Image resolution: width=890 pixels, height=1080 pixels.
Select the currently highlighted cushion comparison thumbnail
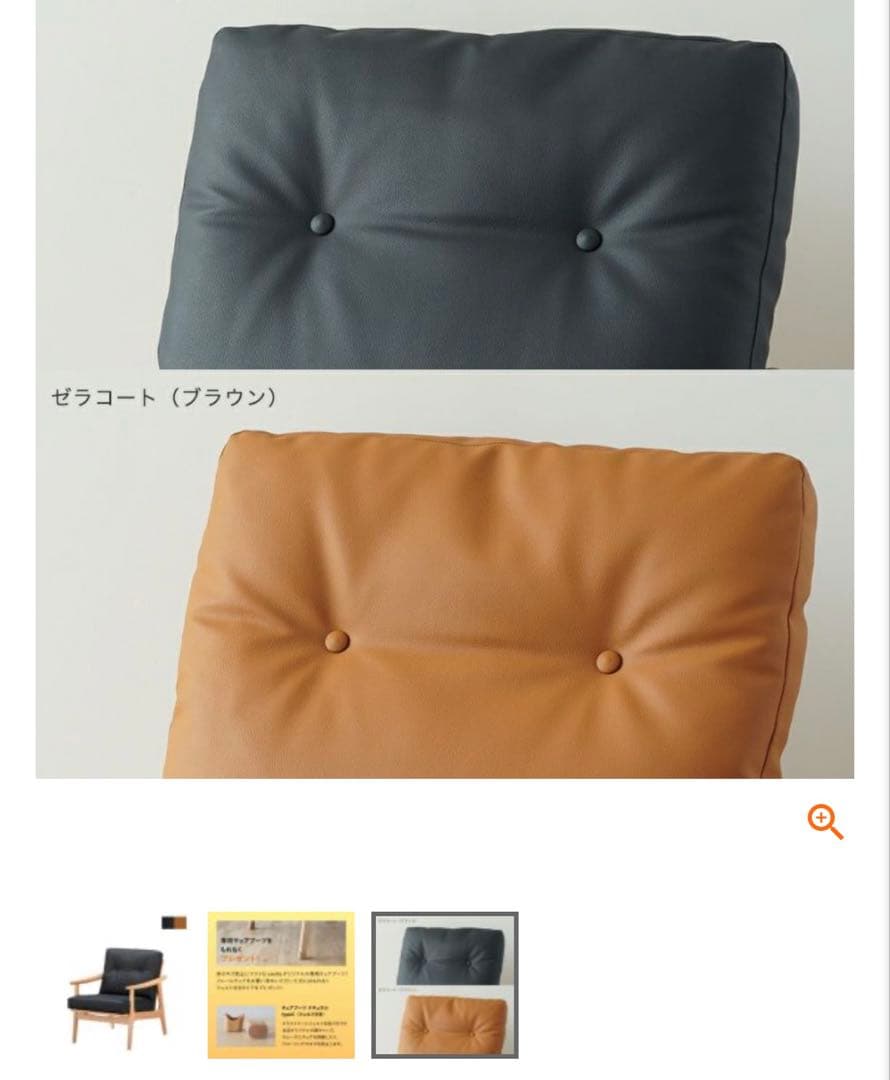coord(445,985)
